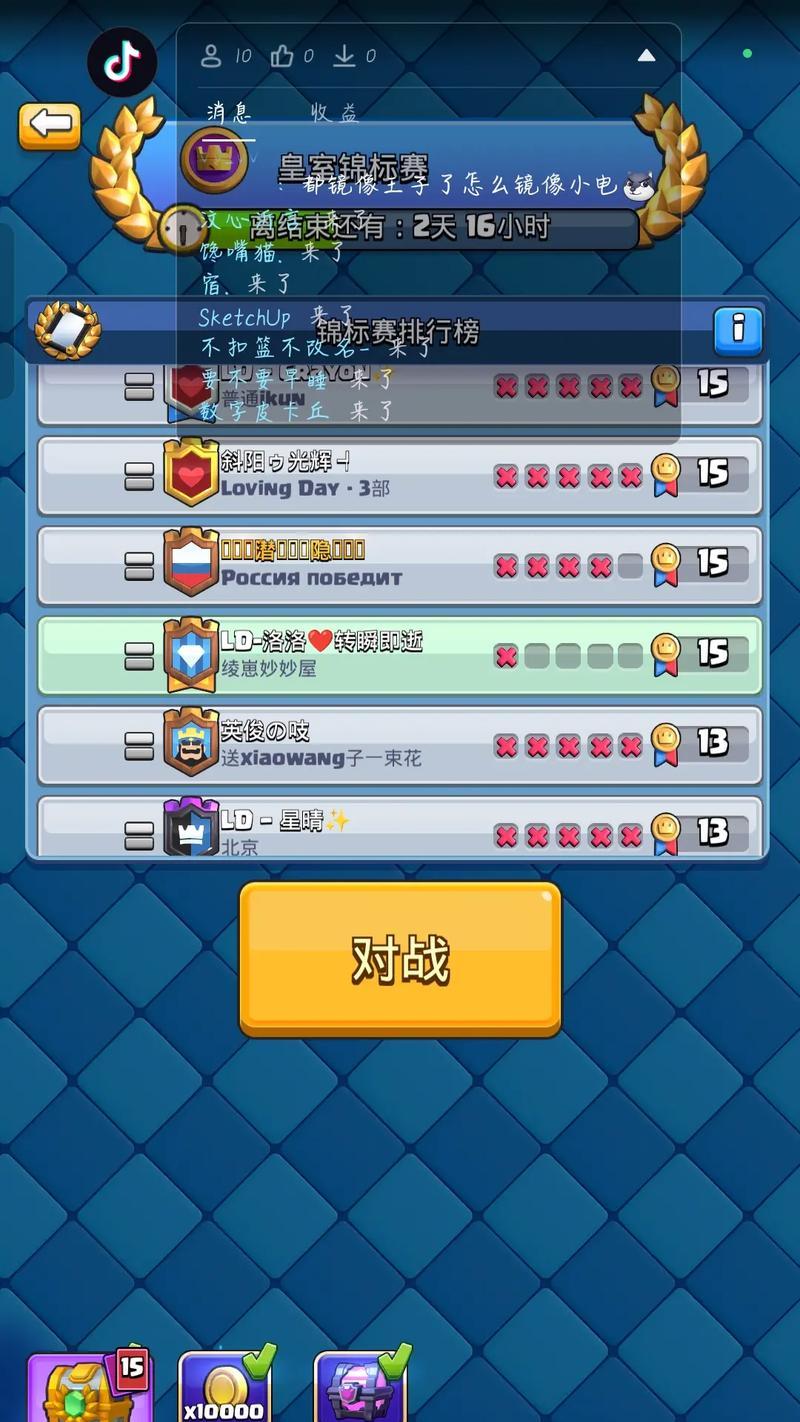Start a battle with the 对战 button
The image size is (800, 1422).
click(400, 958)
